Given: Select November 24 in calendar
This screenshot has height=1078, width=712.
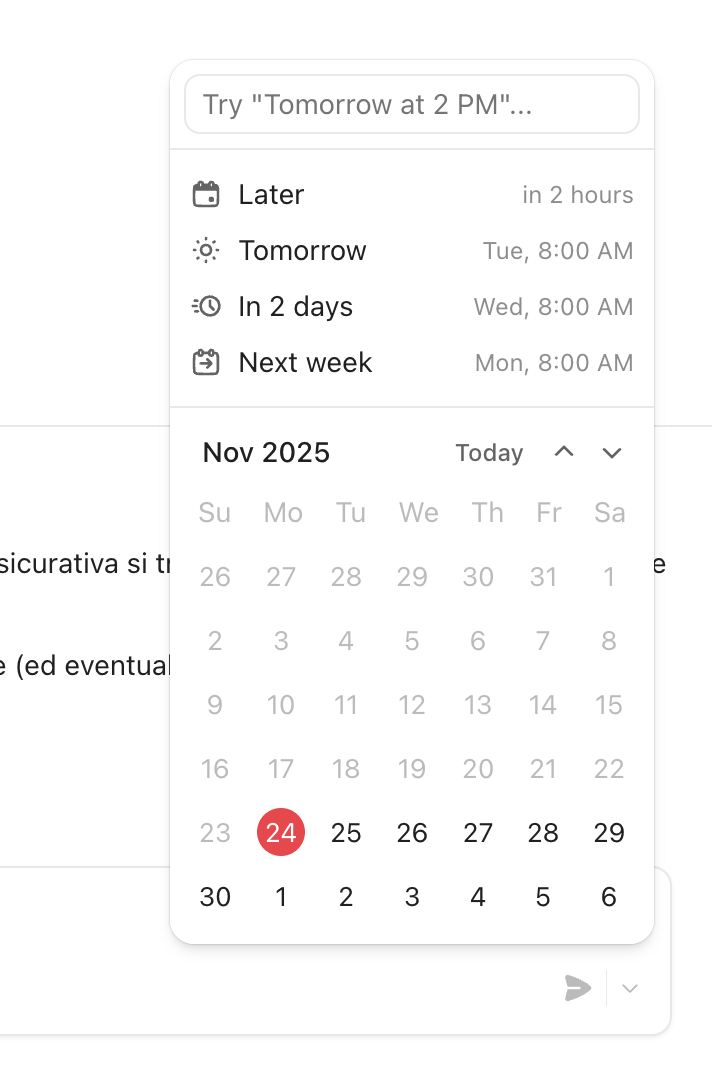Looking at the screenshot, I should 281,833.
